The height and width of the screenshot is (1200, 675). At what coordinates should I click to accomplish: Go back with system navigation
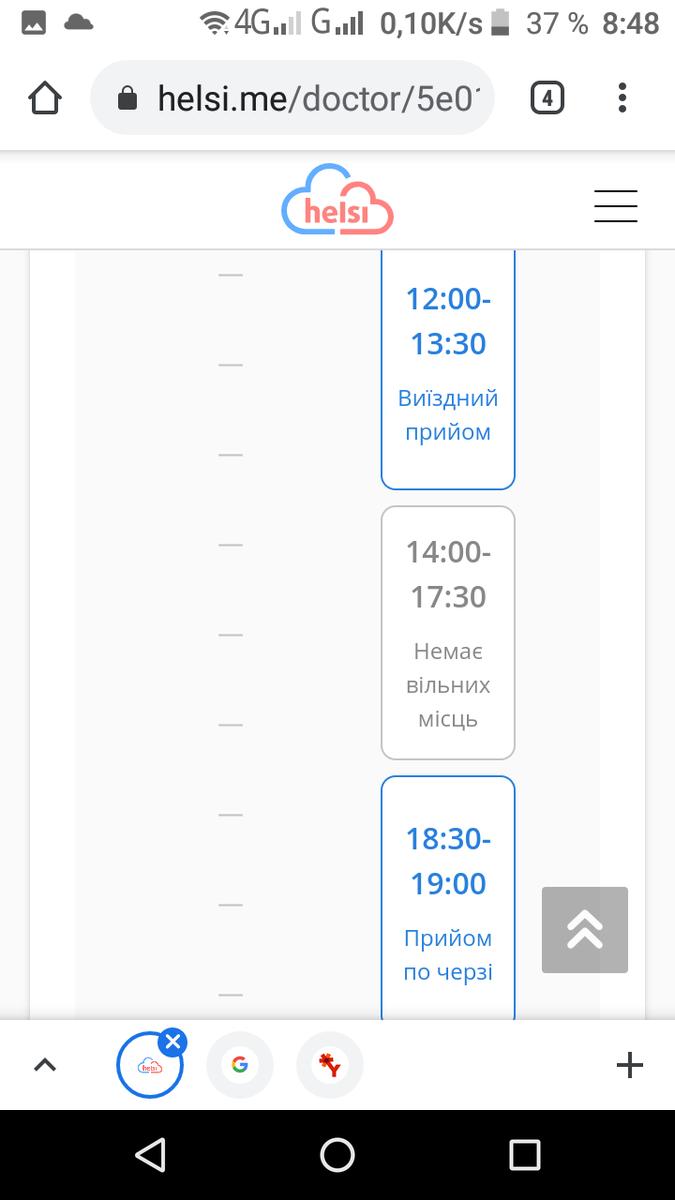pos(150,1155)
